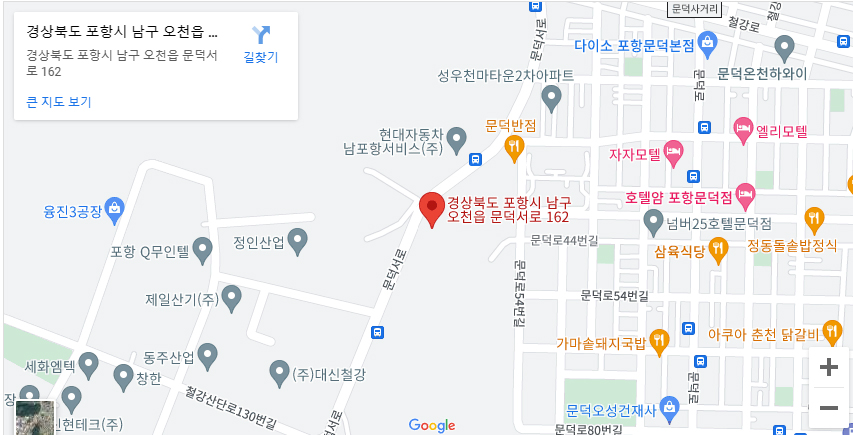
Task: Open 다이소 포항문덕본점 shop marker
Action: (708, 43)
